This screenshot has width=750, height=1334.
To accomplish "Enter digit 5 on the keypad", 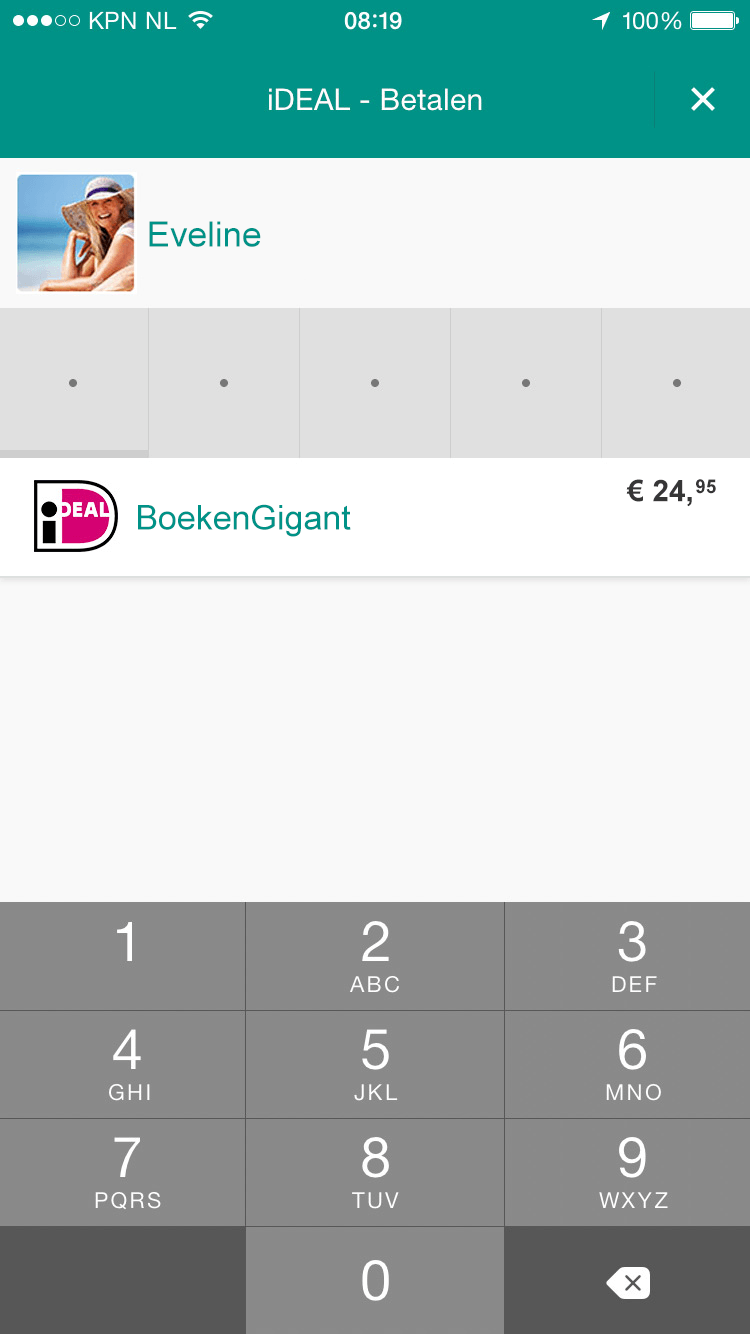I will [375, 1063].
